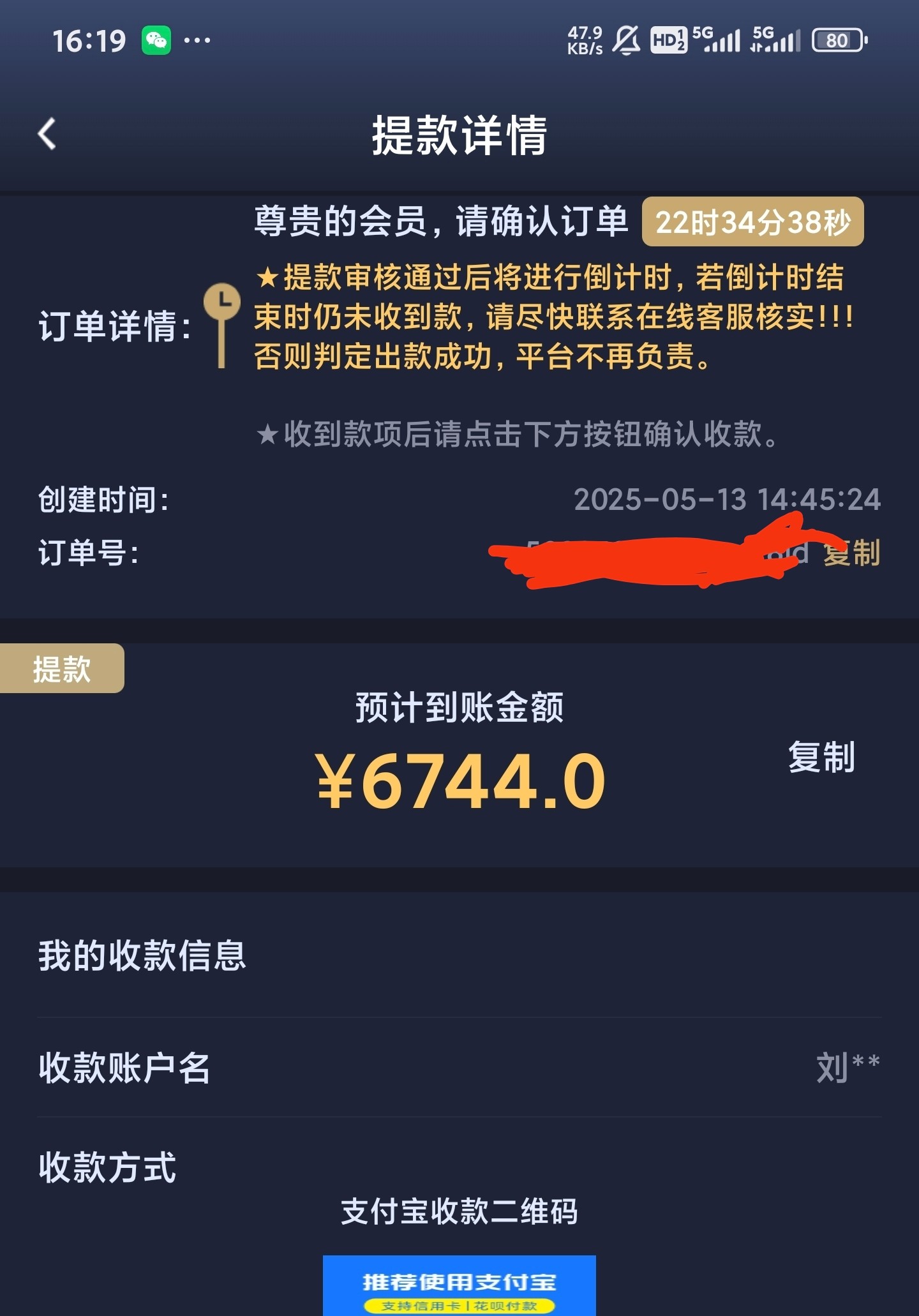Copy the order number (订单号)

(x=852, y=553)
